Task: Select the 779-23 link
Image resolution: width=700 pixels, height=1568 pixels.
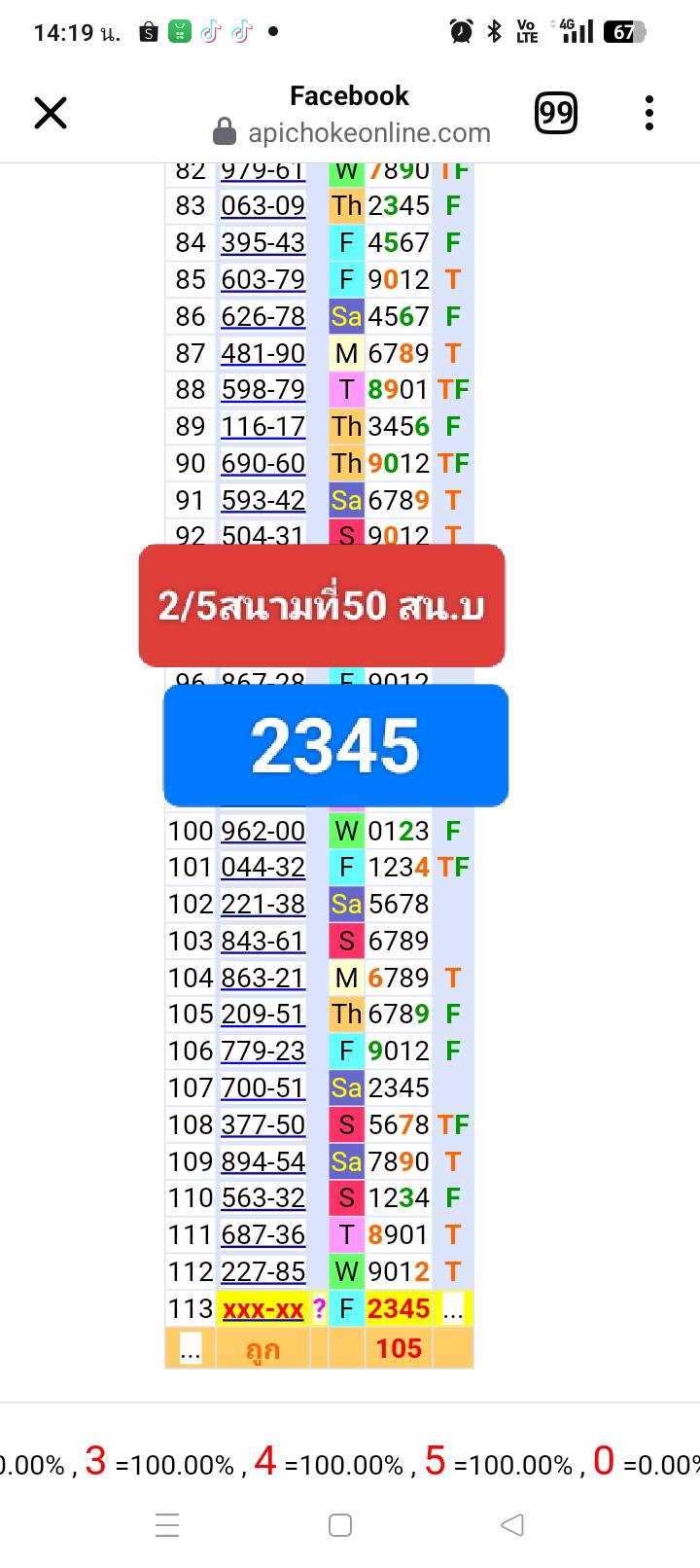Action: point(262,1051)
